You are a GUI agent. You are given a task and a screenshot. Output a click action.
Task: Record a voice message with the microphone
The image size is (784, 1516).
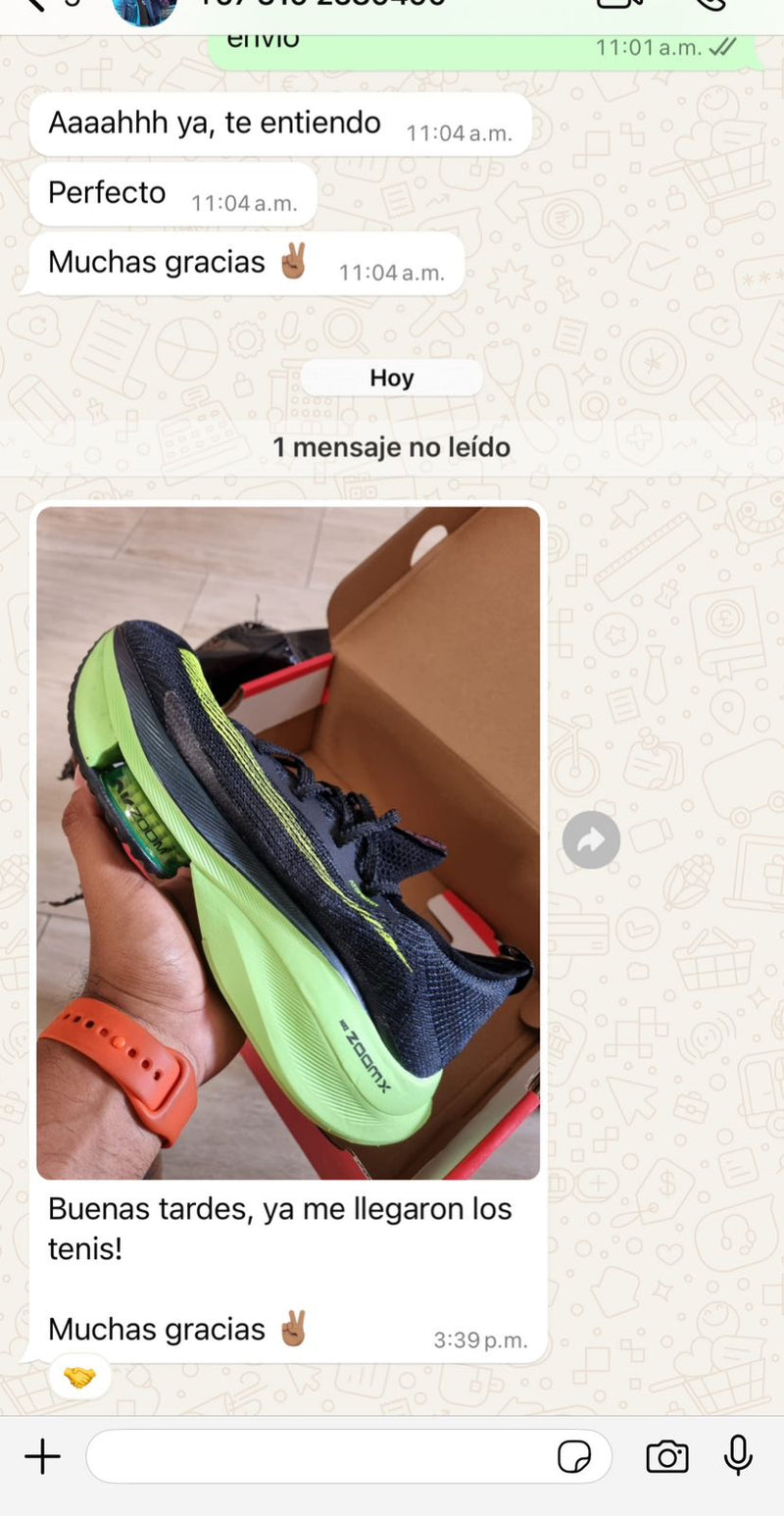tap(738, 1455)
